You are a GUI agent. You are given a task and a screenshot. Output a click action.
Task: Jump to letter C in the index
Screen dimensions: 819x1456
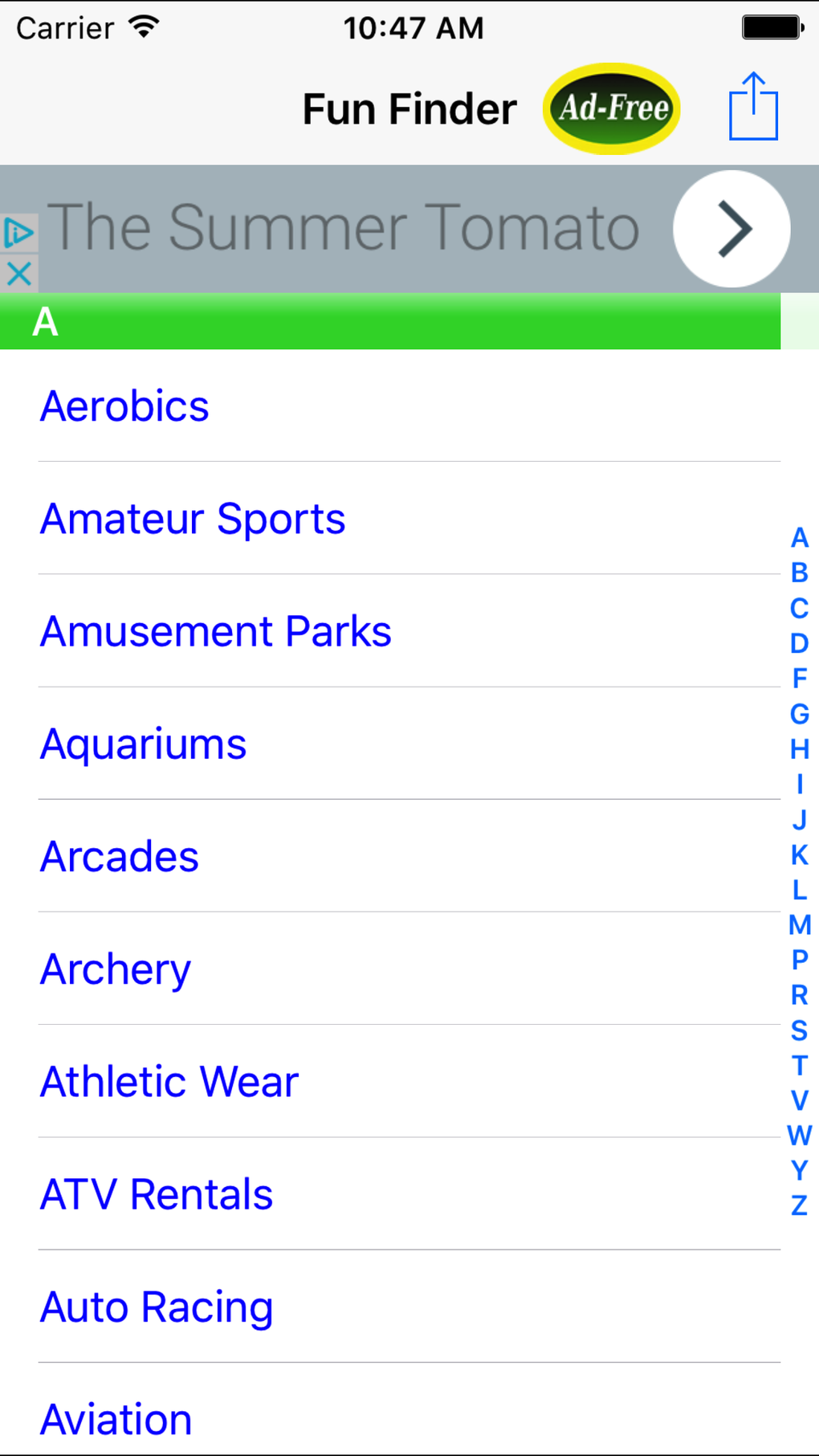pyautogui.click(x=799, y=609)
